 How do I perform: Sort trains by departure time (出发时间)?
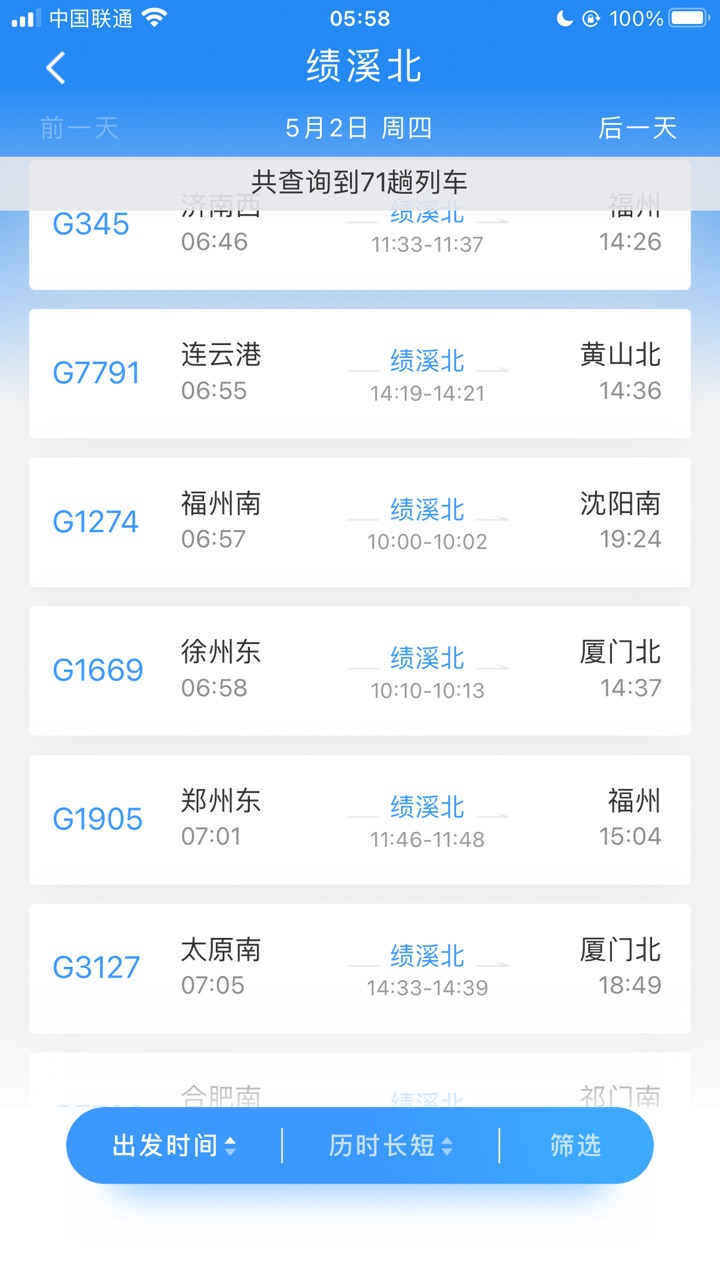click(x=174, y=1146)
